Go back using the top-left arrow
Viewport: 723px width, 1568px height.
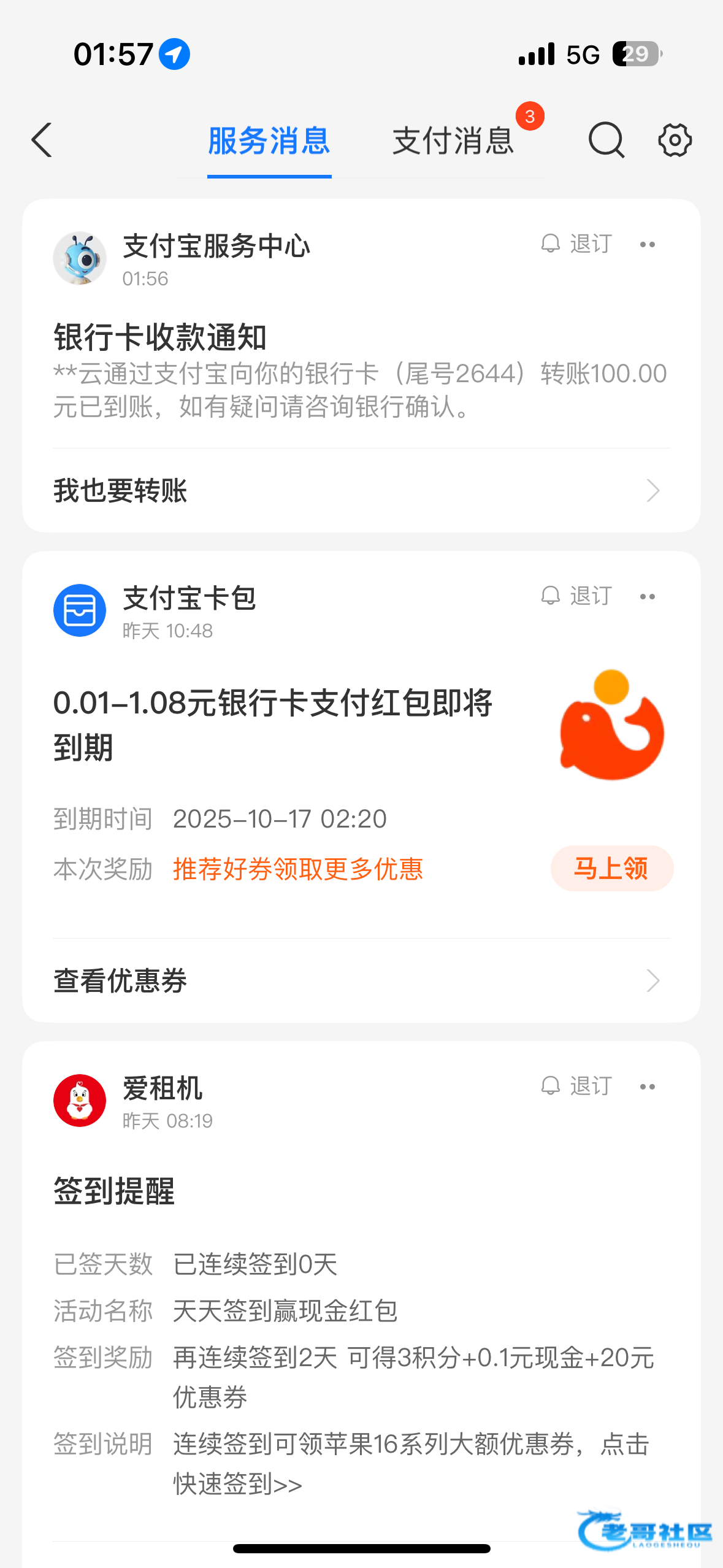42,140
